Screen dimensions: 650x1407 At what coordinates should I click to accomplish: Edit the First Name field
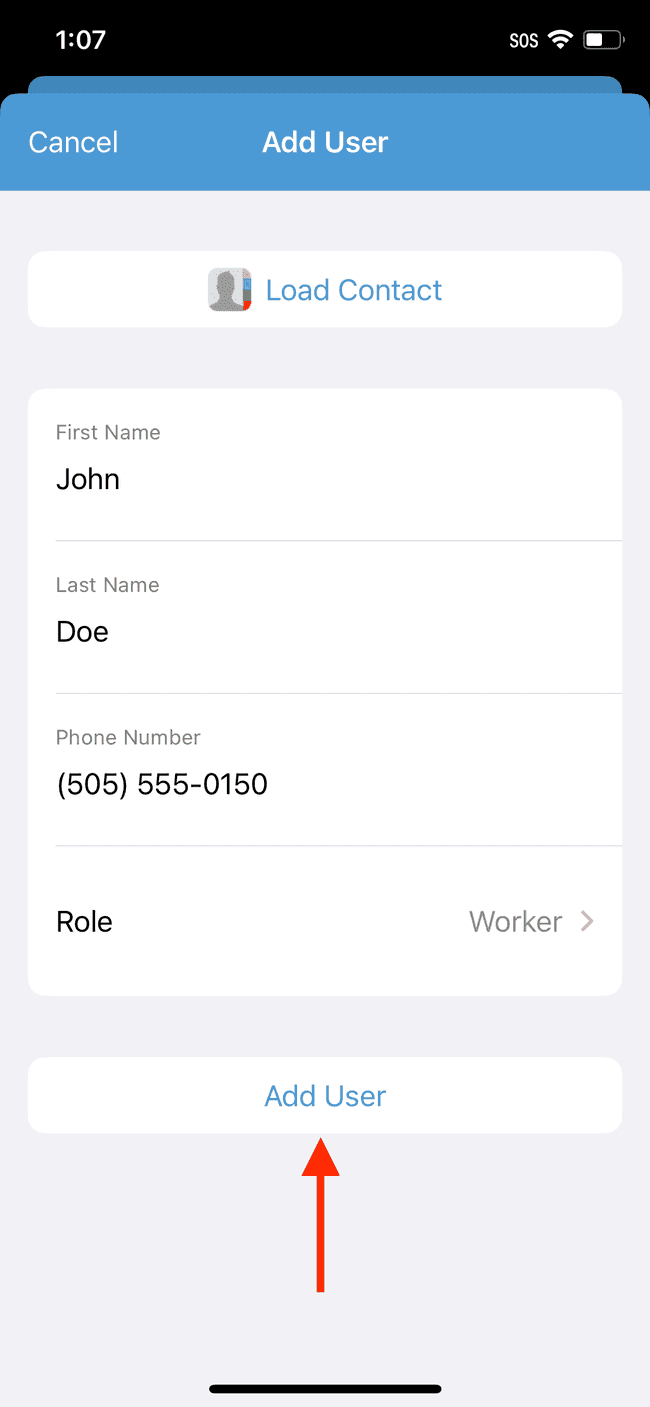[325, 465]
